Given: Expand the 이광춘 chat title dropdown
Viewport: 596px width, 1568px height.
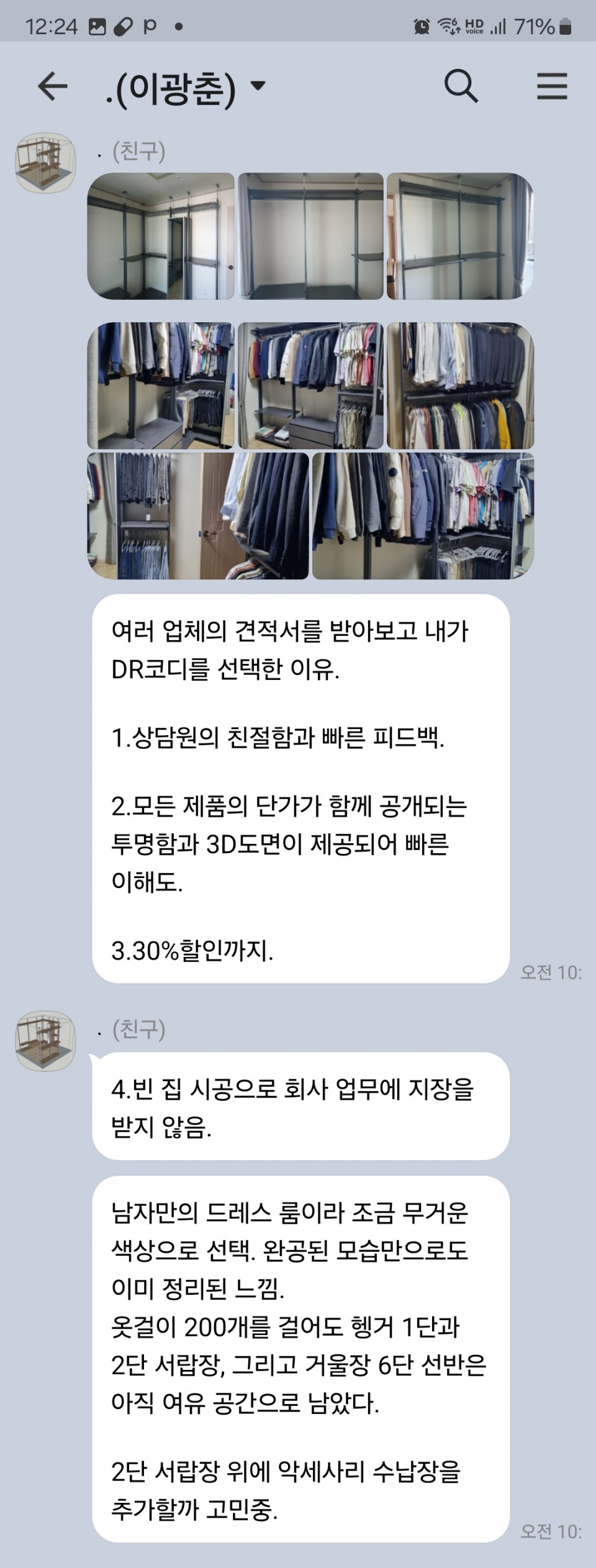Looking at the screenshot, I should [x=258, y=86].
